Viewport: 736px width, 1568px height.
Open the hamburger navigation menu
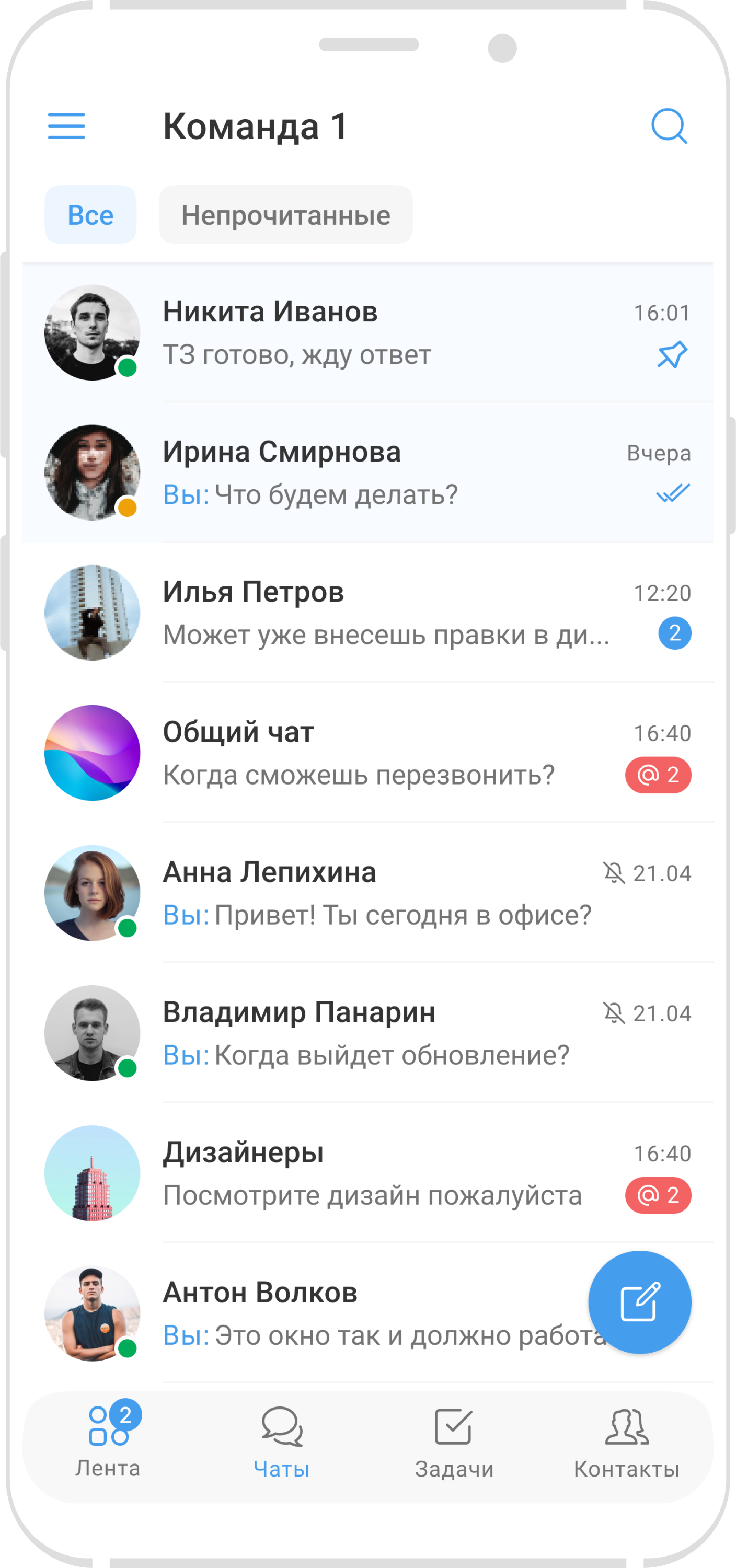pos(66,126)
